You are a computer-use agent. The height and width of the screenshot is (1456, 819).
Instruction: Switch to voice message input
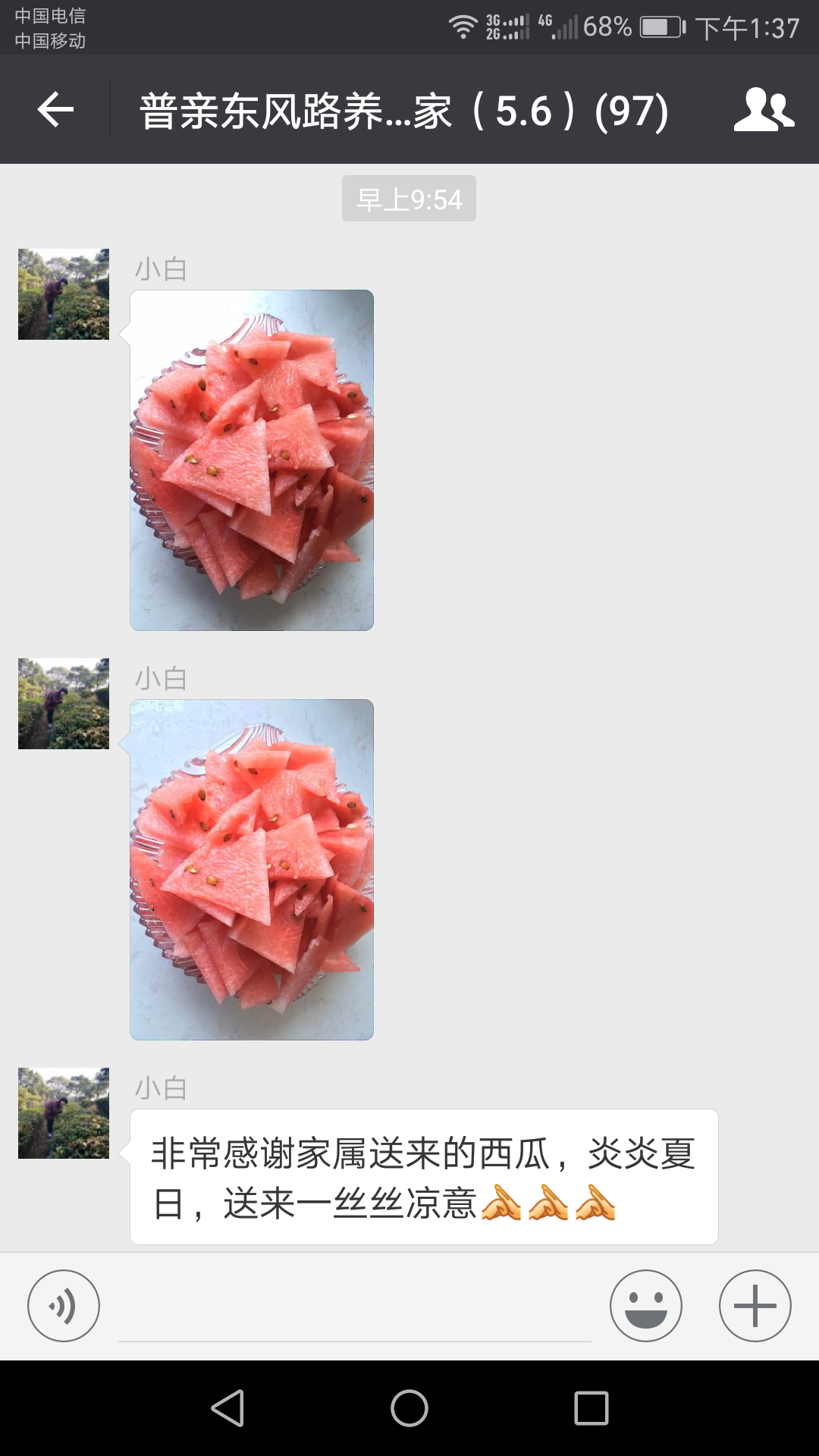pos(64,1306)
